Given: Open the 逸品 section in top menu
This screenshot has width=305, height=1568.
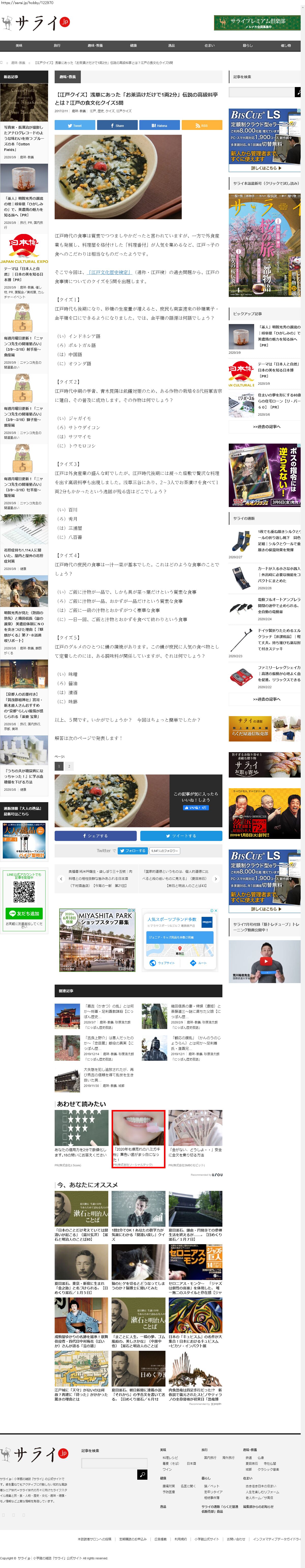Looking at the screenshot, I should [x=171, y=45].
